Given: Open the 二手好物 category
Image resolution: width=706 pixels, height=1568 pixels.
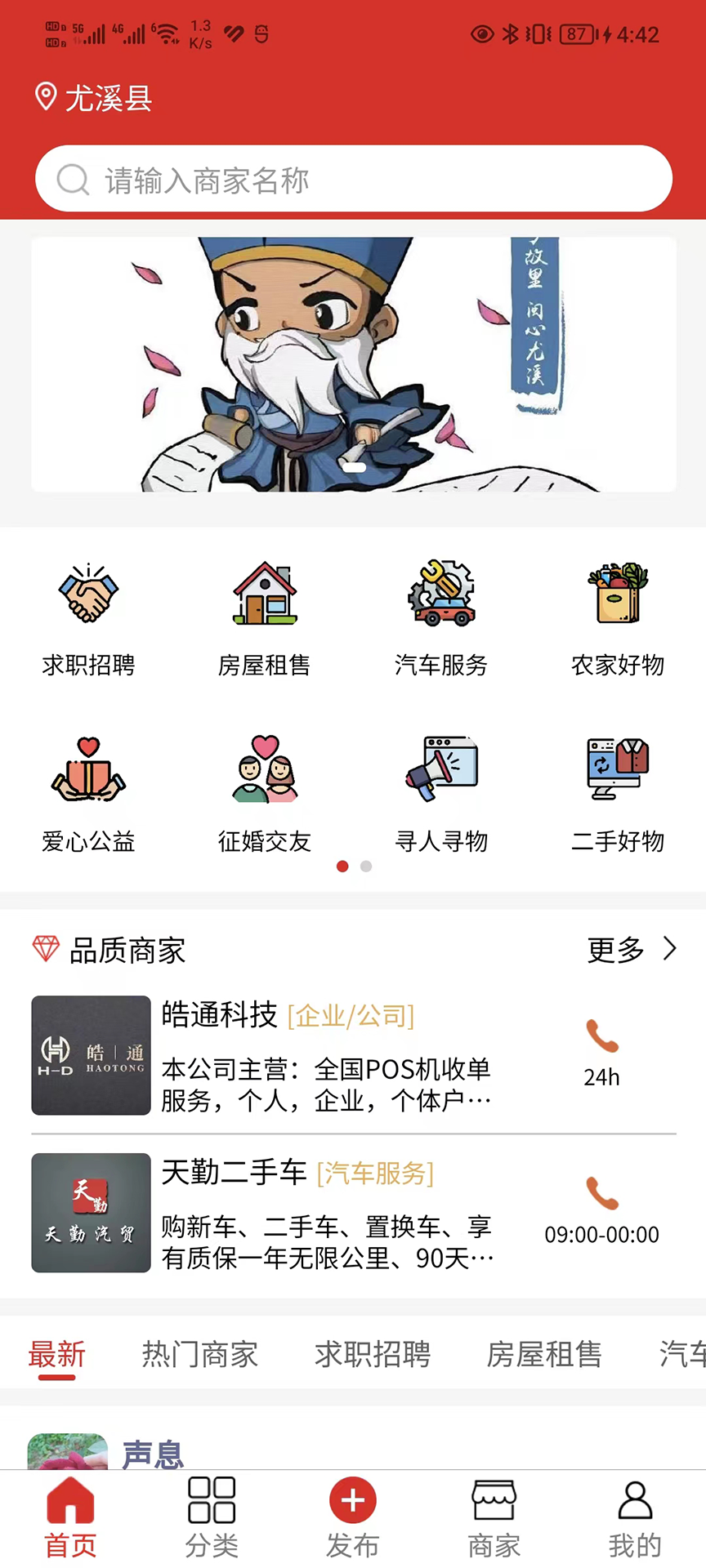Looking at the screenshot, I should point(618,794).
